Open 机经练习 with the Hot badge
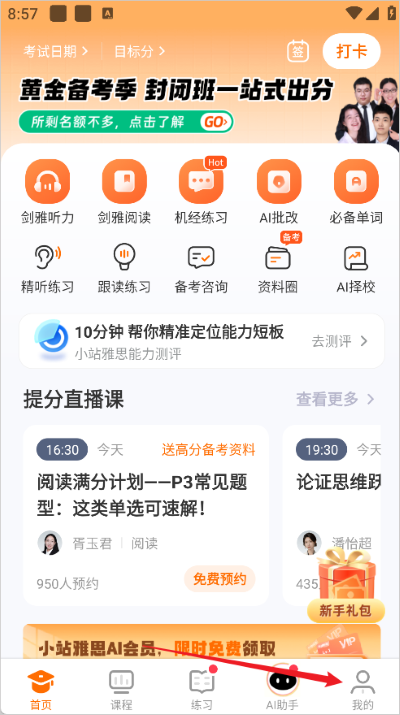Screen dimensions: 400x715 tap(201, 192)
